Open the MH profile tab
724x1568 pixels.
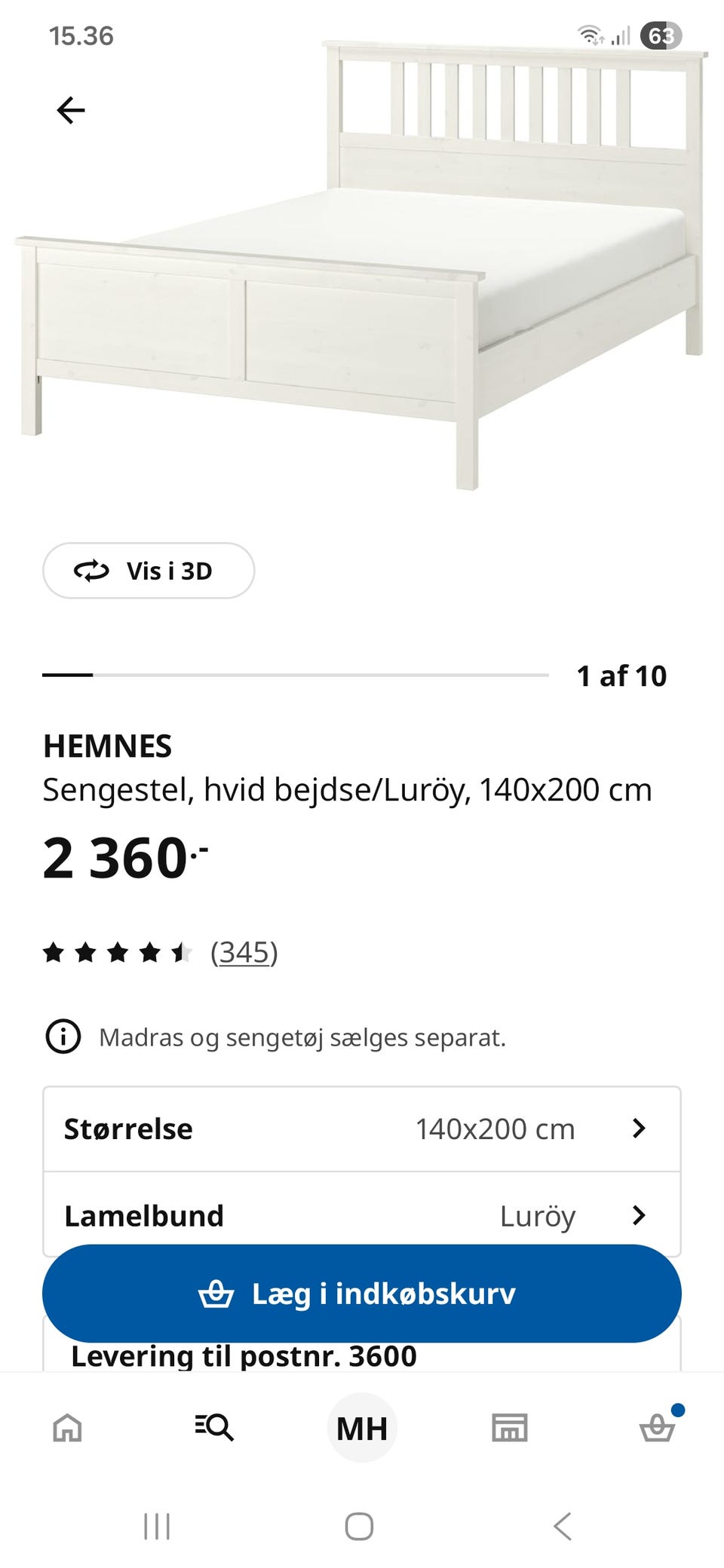coord(362,1427)
